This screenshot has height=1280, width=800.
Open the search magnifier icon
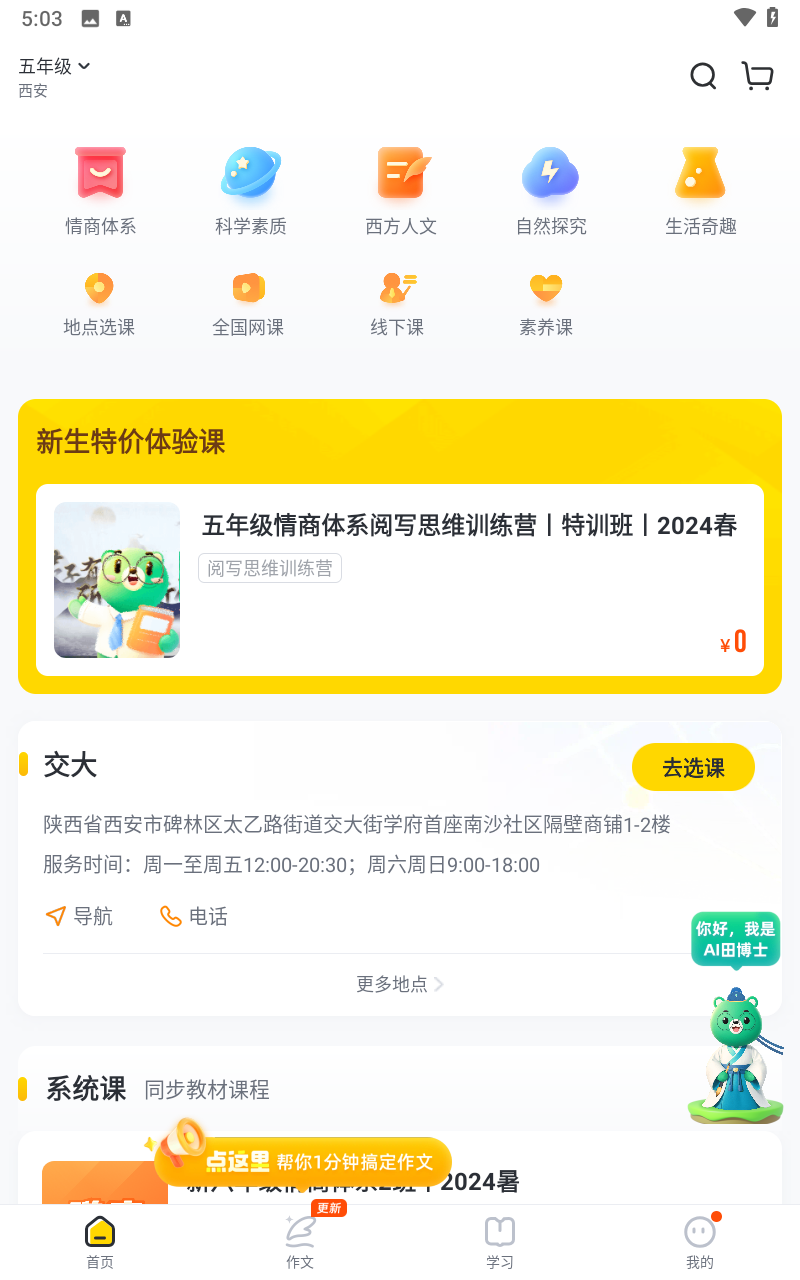(703, 75)
